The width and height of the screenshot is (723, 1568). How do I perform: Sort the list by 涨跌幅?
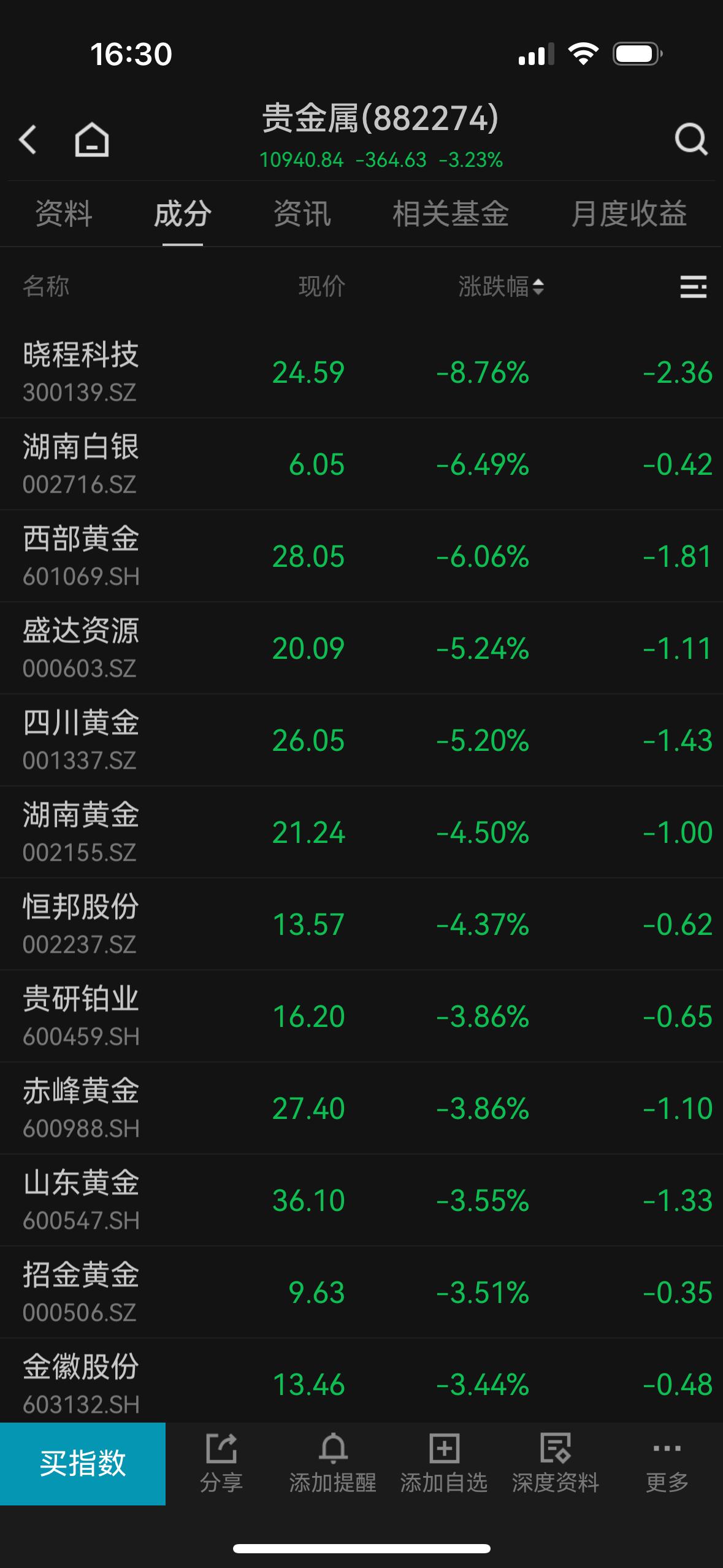point(500,286)
